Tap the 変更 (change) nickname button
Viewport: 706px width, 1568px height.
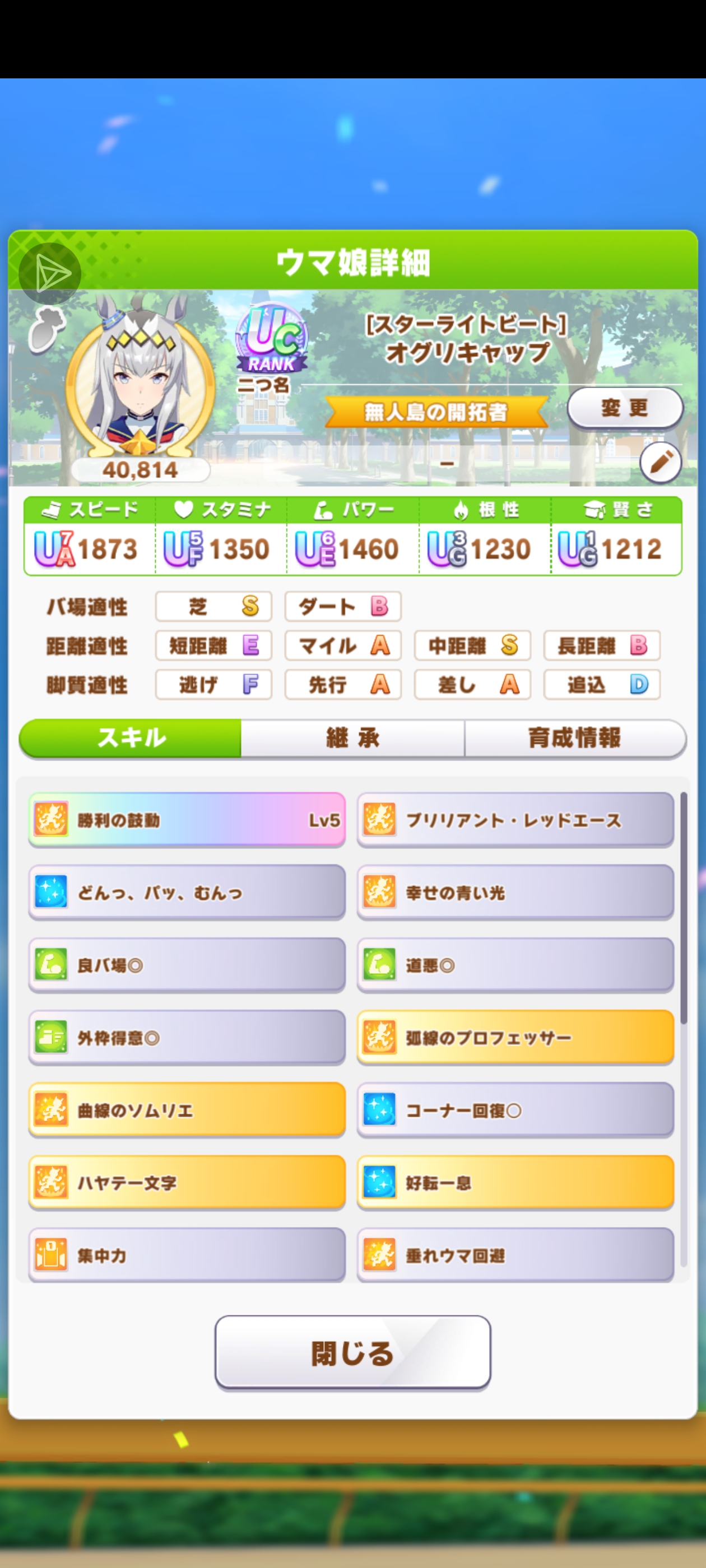pyautogui.click(x=624, y=408)
